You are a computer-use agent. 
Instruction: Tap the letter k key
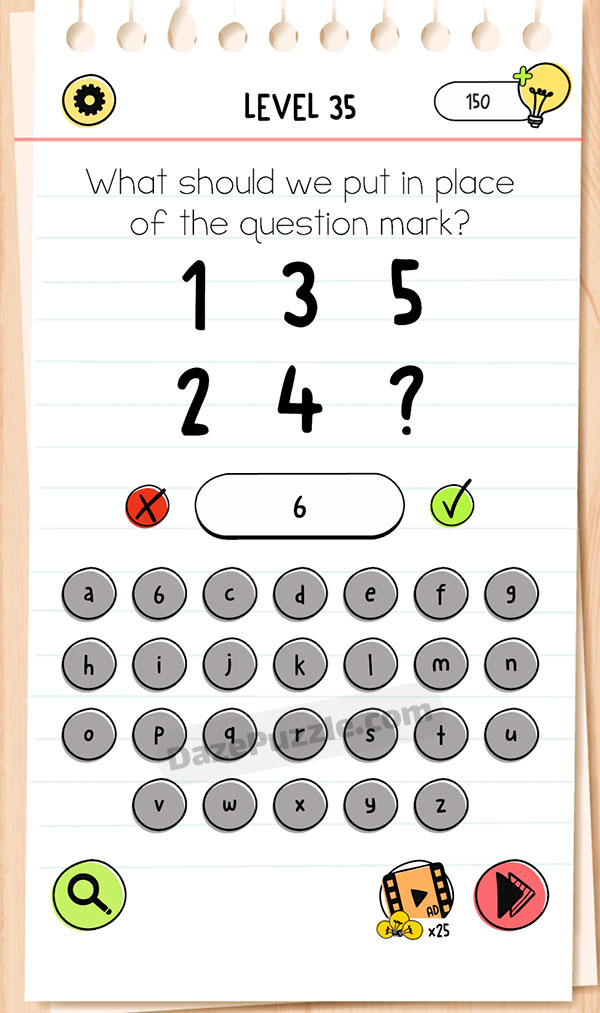coord(300,665)
